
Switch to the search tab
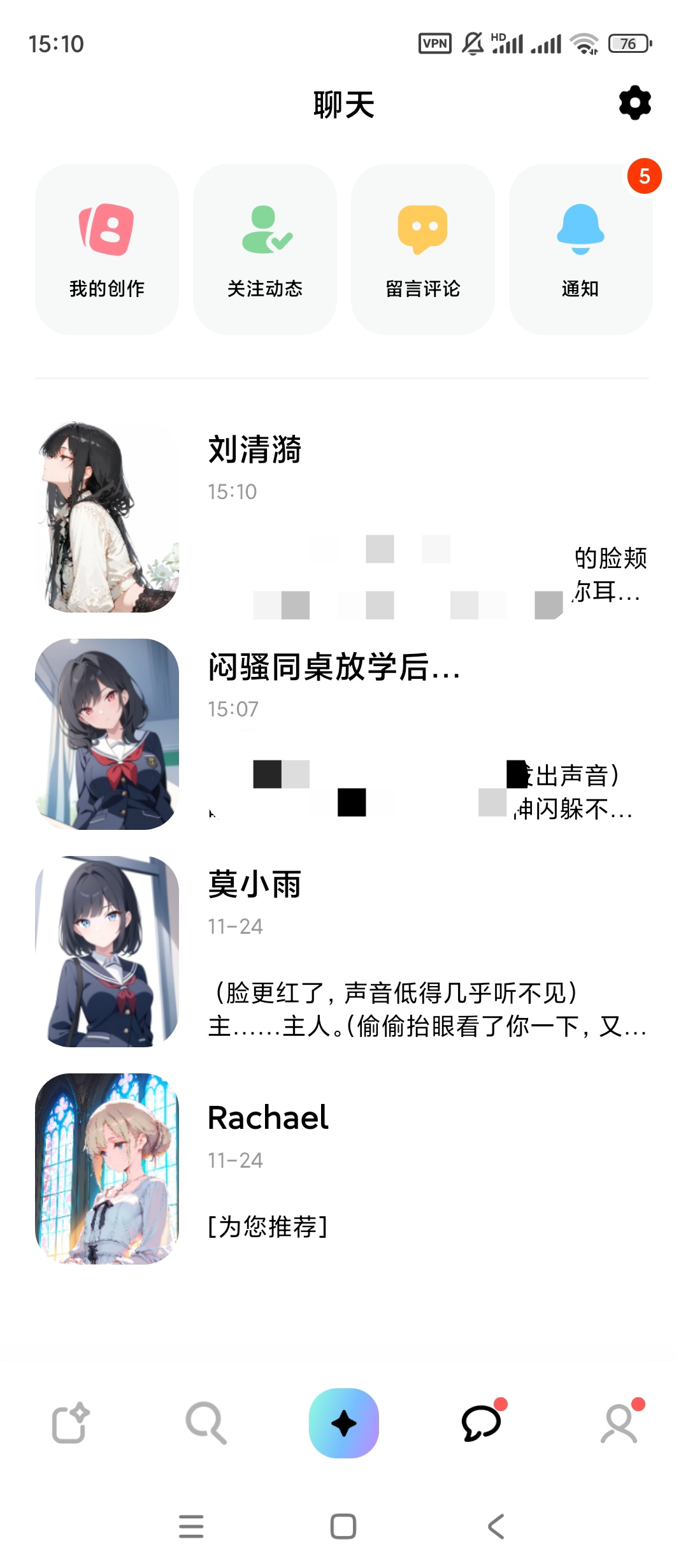[x=206, y=1423]
